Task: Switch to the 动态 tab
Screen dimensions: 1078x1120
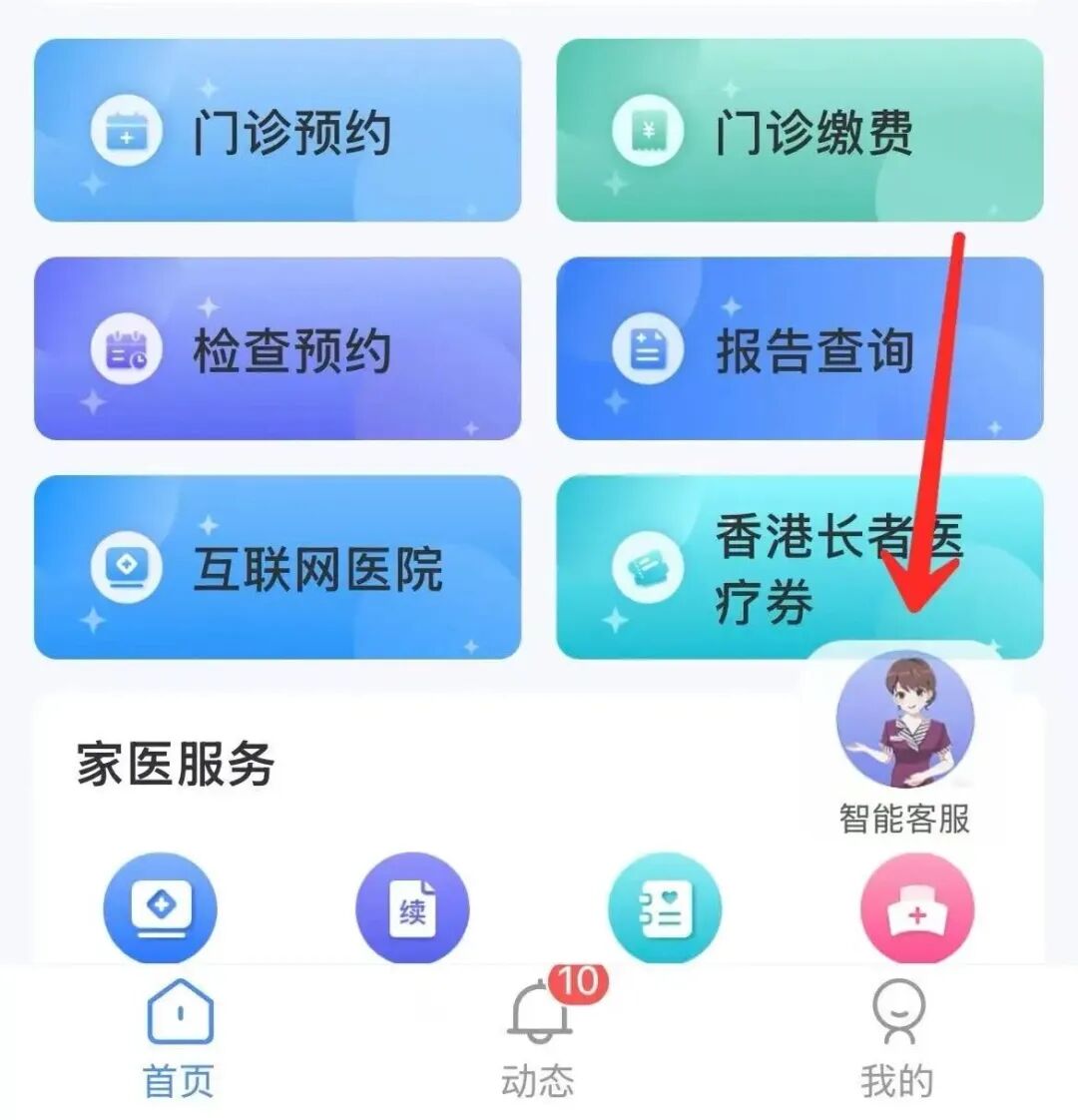Action: tap(539, 1038)
